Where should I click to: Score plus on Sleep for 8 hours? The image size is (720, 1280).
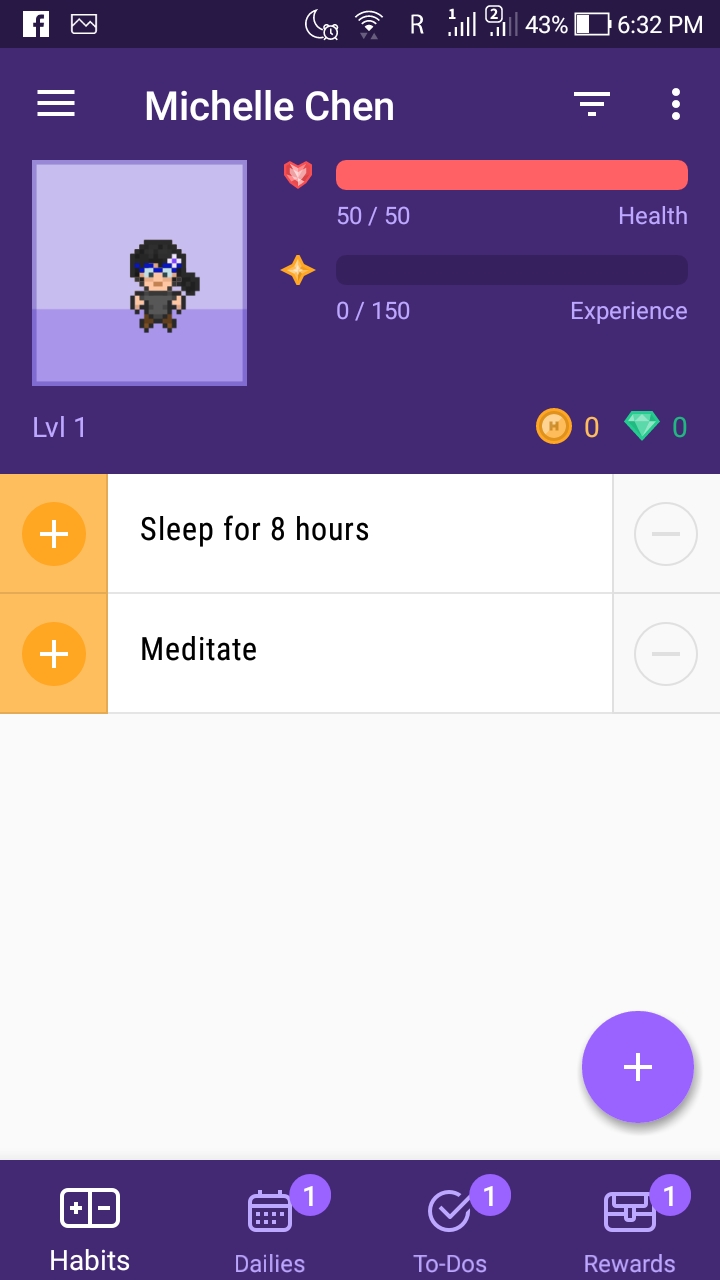coord(54,534)
